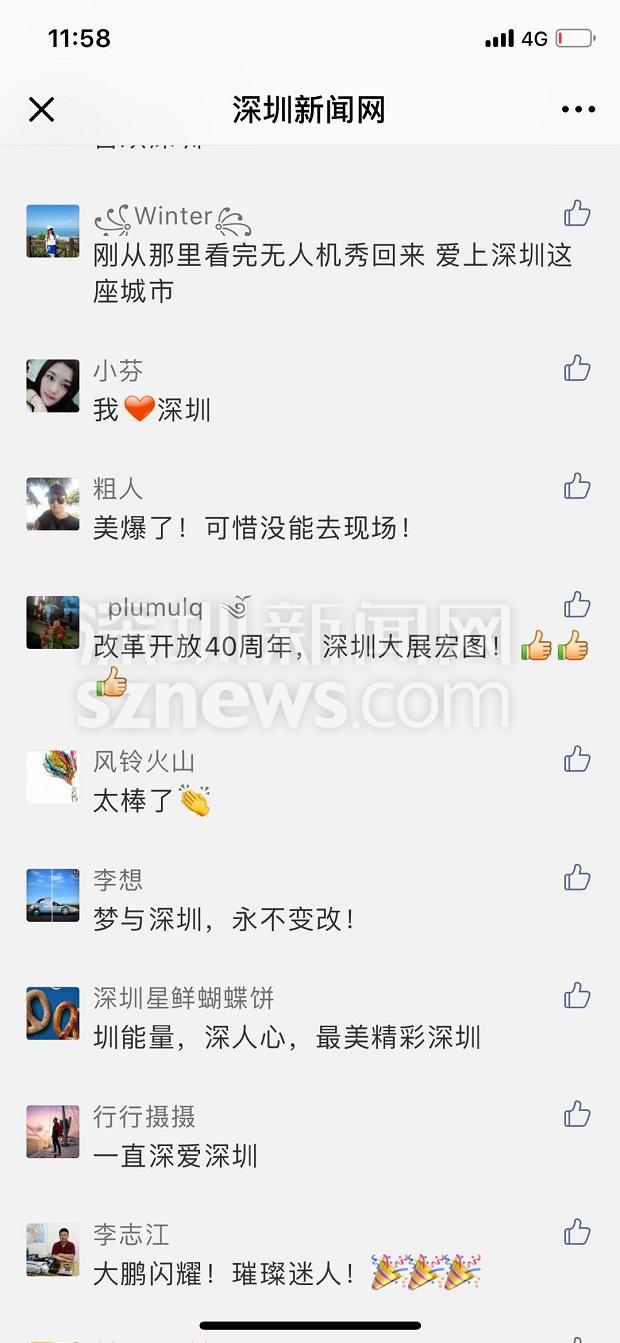The width and height of the screenshot is (620, 1343).
Task: Like 风铃火山's comment 太棒了
Action: click(577, 759)
